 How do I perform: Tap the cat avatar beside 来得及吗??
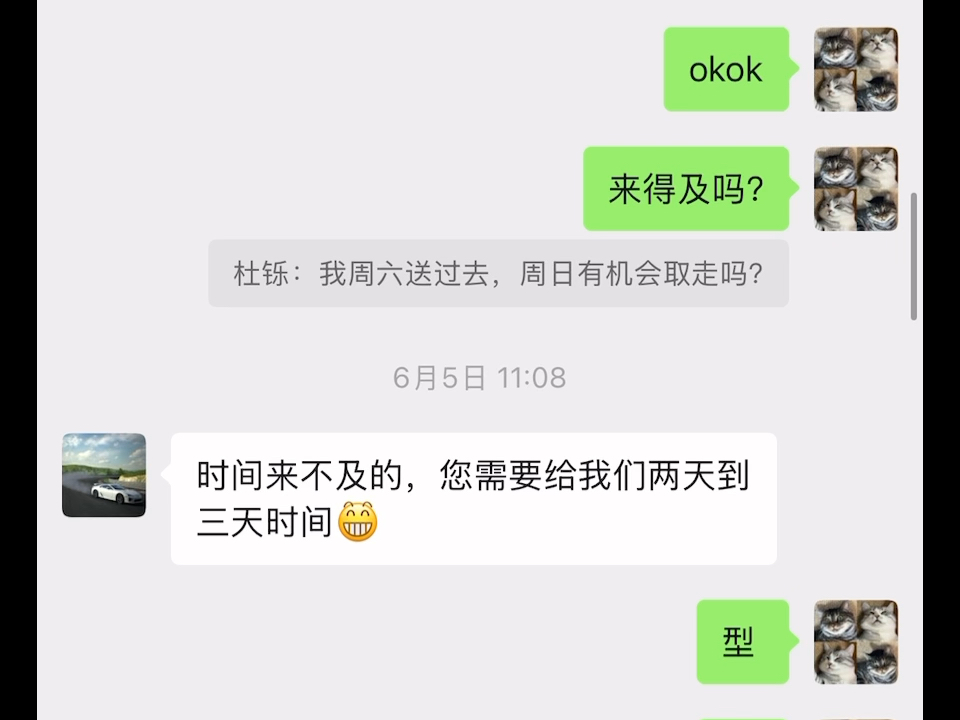coord(855,189)
